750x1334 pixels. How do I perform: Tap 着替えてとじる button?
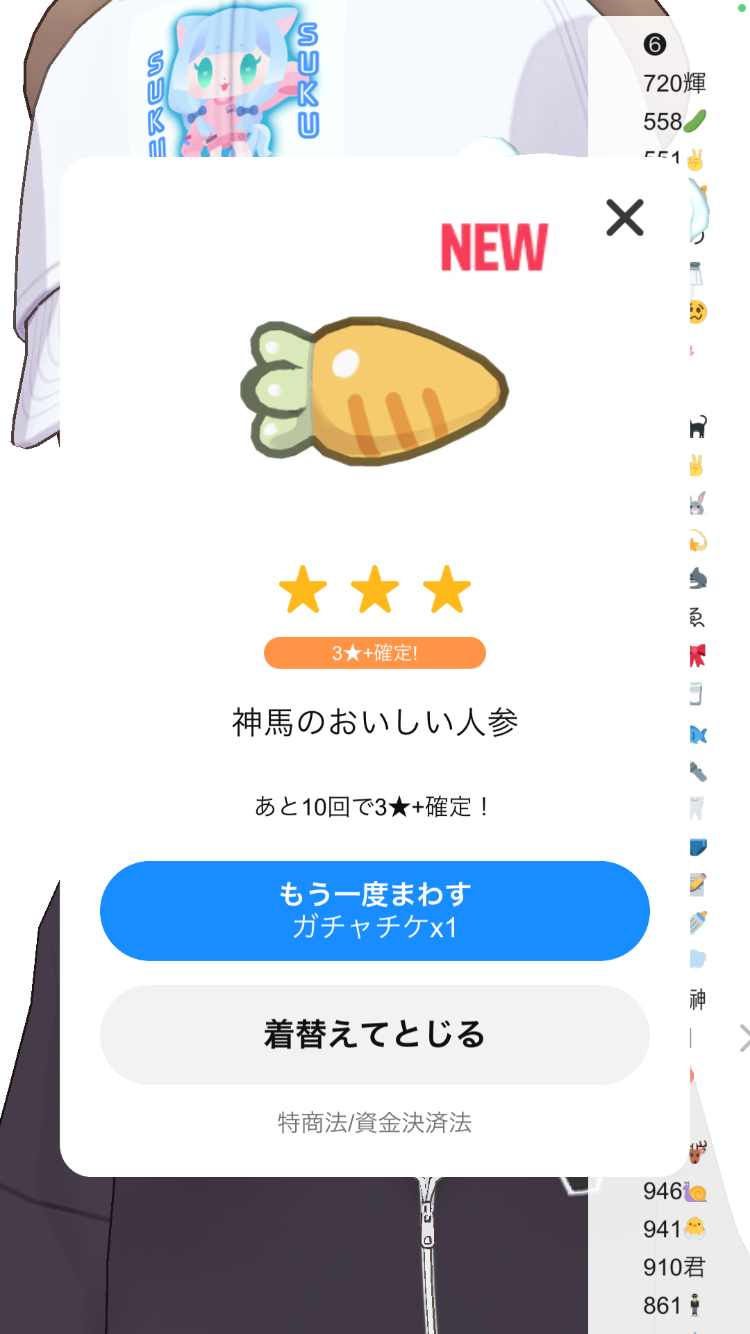tap(374, 1034)
